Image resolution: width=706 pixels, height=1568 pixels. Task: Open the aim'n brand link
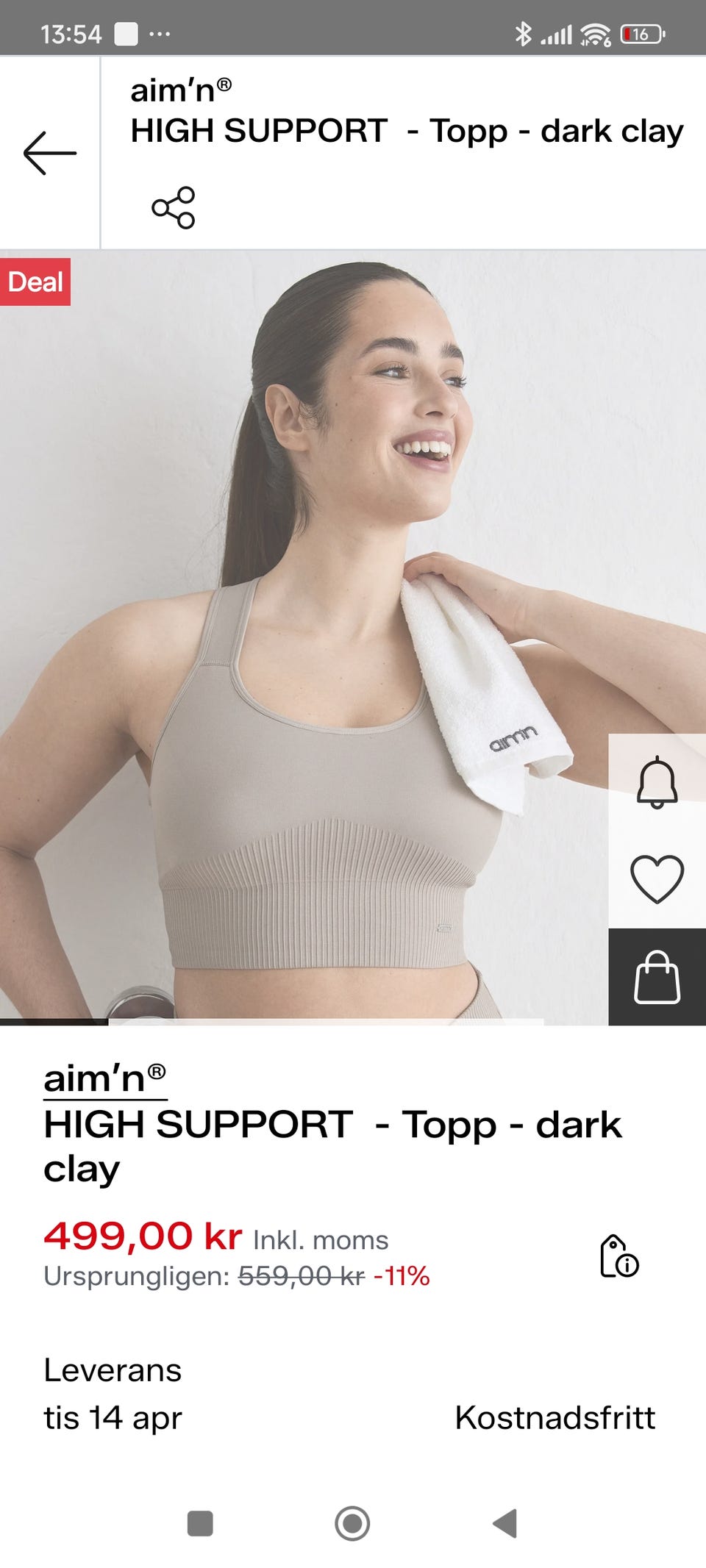[x=105, y=1080]
